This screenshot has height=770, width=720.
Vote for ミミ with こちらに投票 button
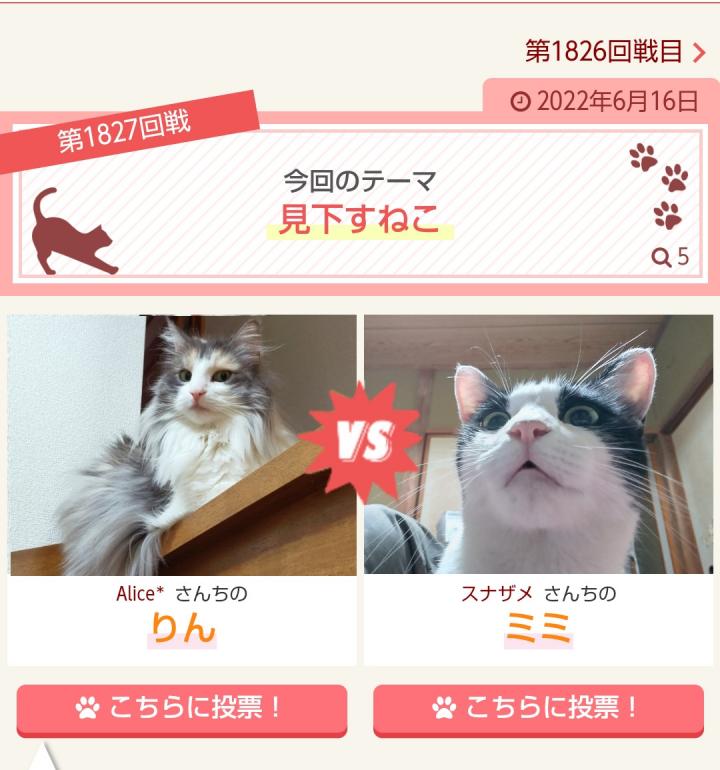tap(538, 708)
